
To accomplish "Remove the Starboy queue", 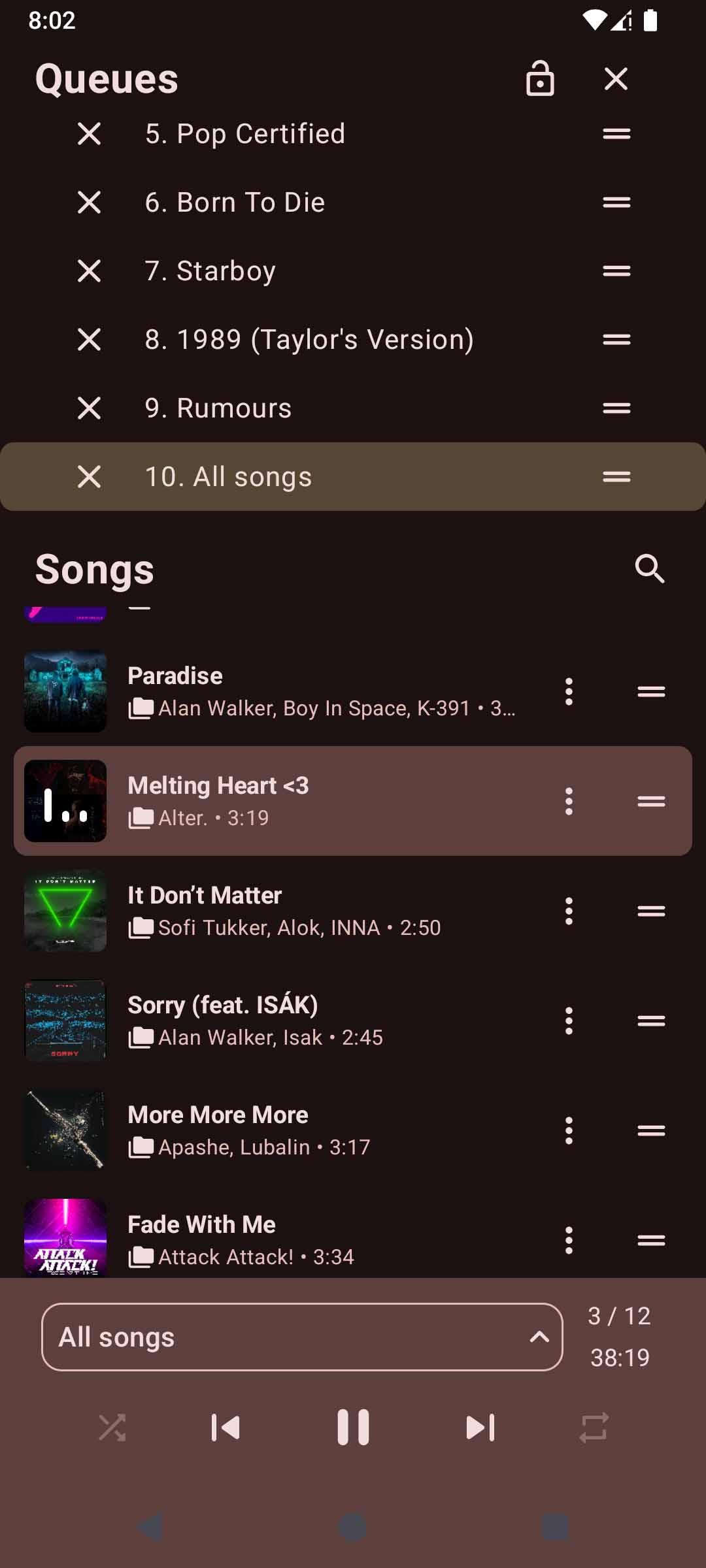I will click(89, 271).
